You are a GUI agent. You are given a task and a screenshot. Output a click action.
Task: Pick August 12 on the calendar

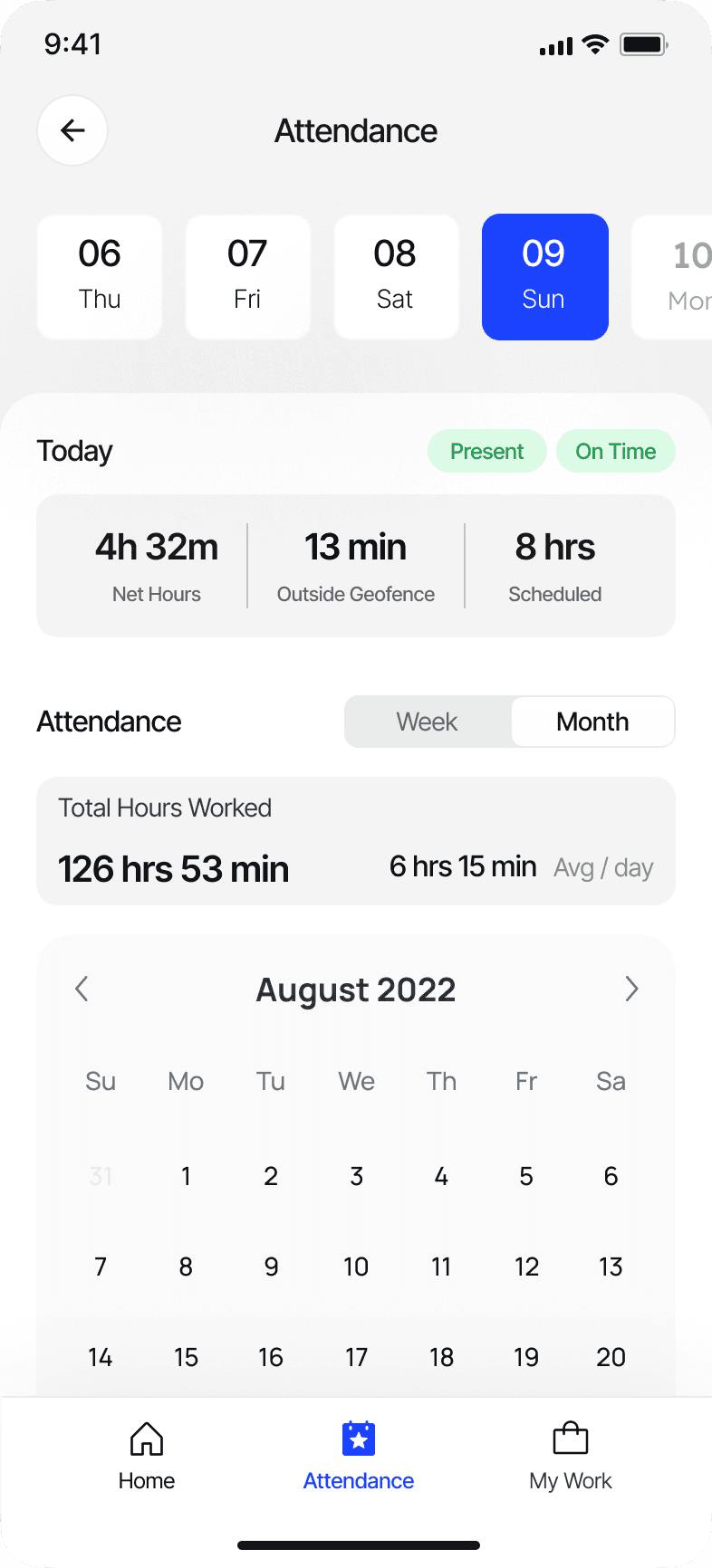point(526,1267)
